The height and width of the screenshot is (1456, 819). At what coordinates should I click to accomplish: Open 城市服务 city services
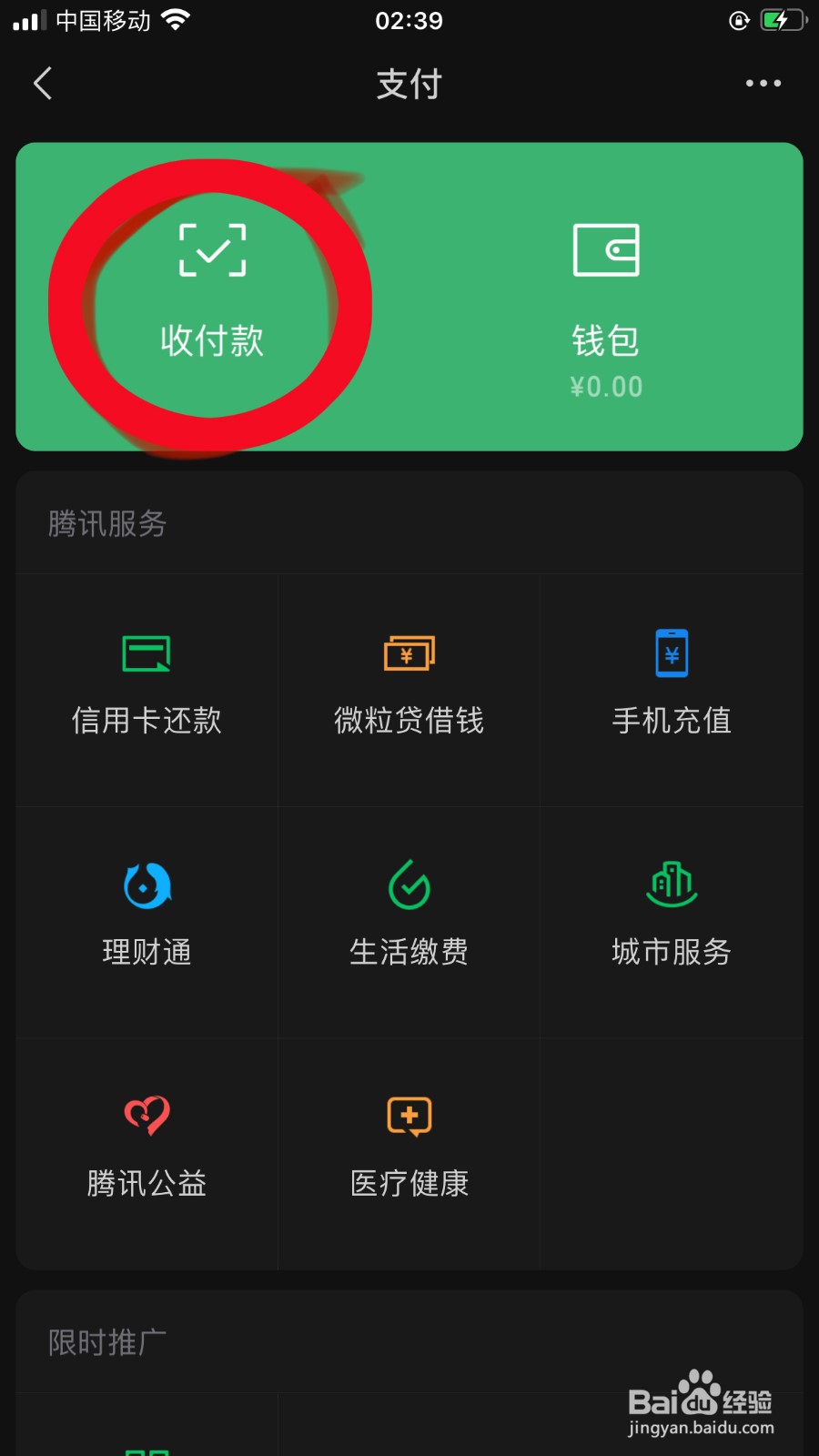[672, 919]
